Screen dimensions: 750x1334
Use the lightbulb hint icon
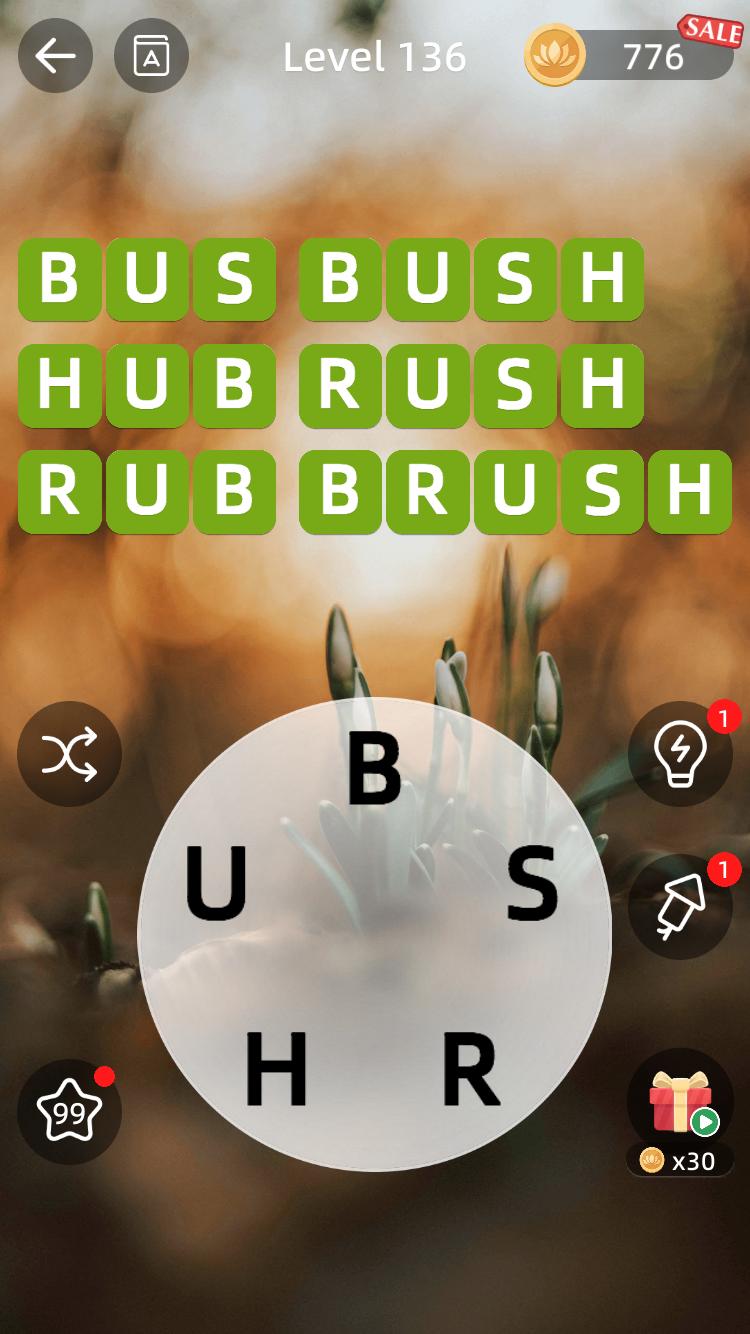coord(680,753)
